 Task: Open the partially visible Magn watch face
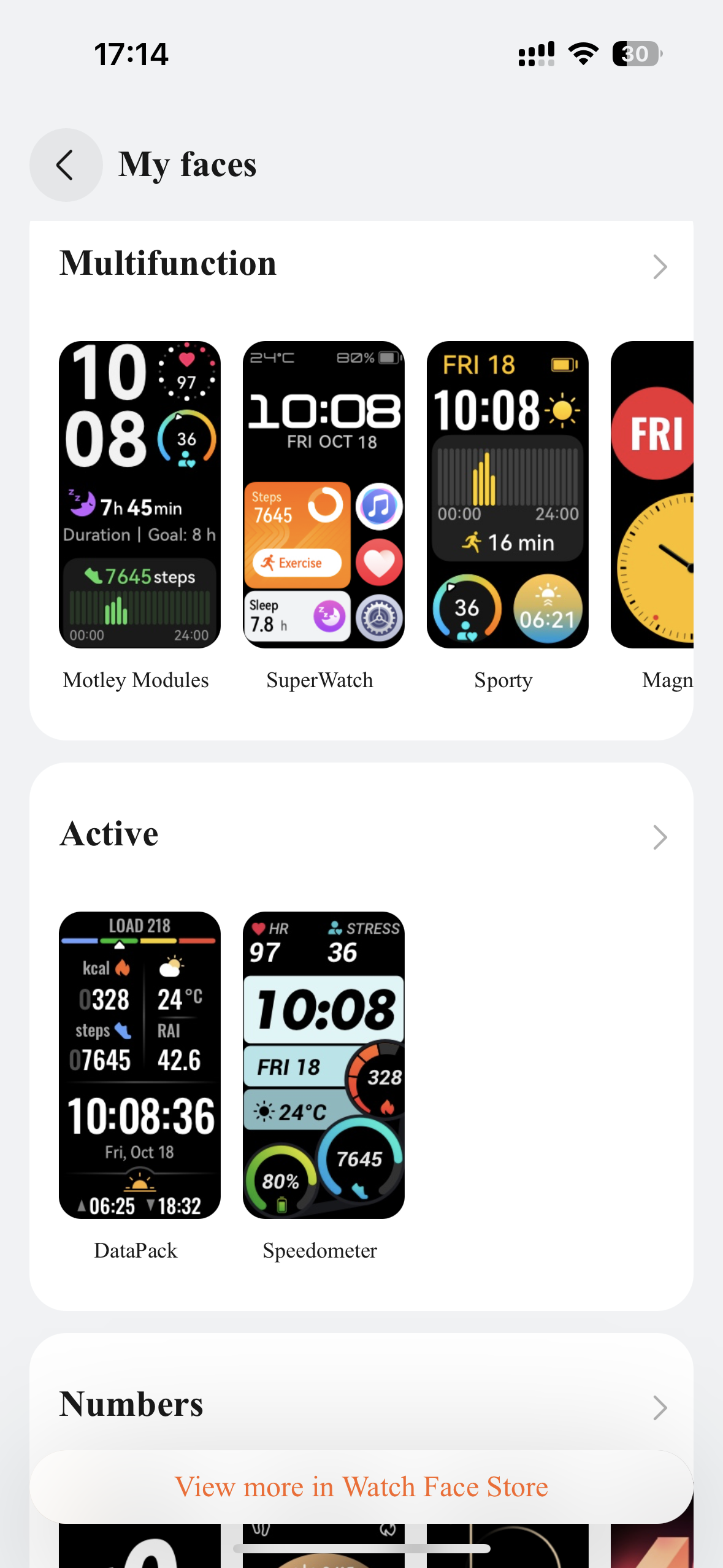(652, 494)
